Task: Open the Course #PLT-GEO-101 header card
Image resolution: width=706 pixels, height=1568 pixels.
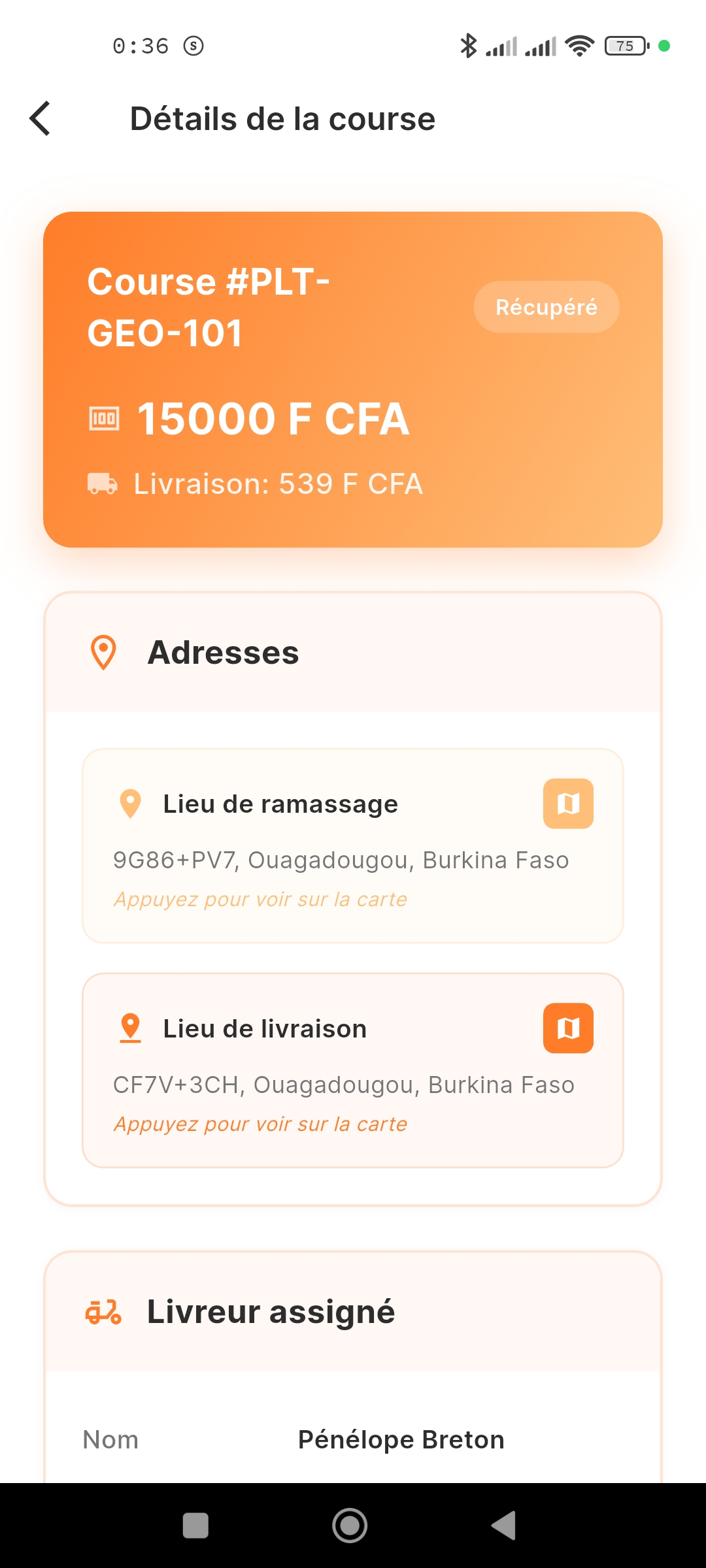Action: (353, 379)
